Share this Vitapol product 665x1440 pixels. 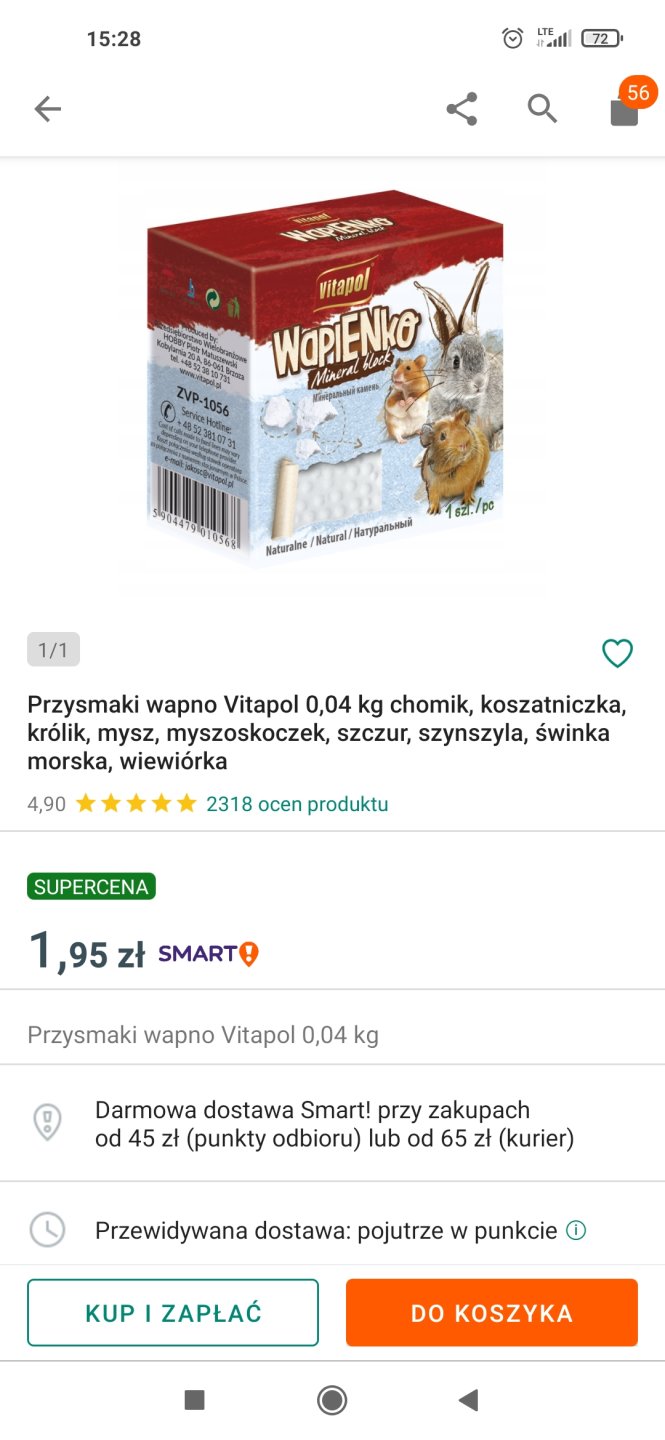[461, 109]
